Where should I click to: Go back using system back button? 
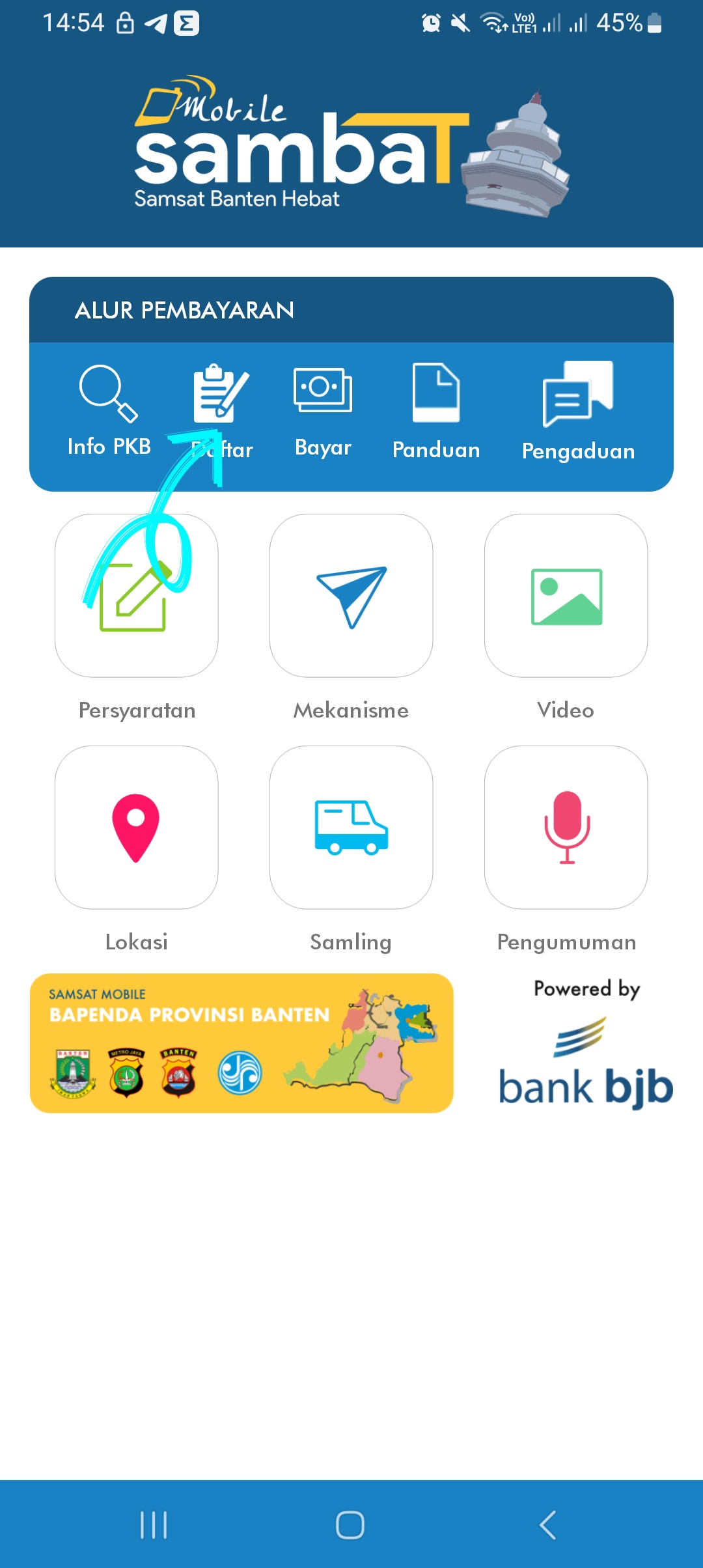click(548, 1524)
